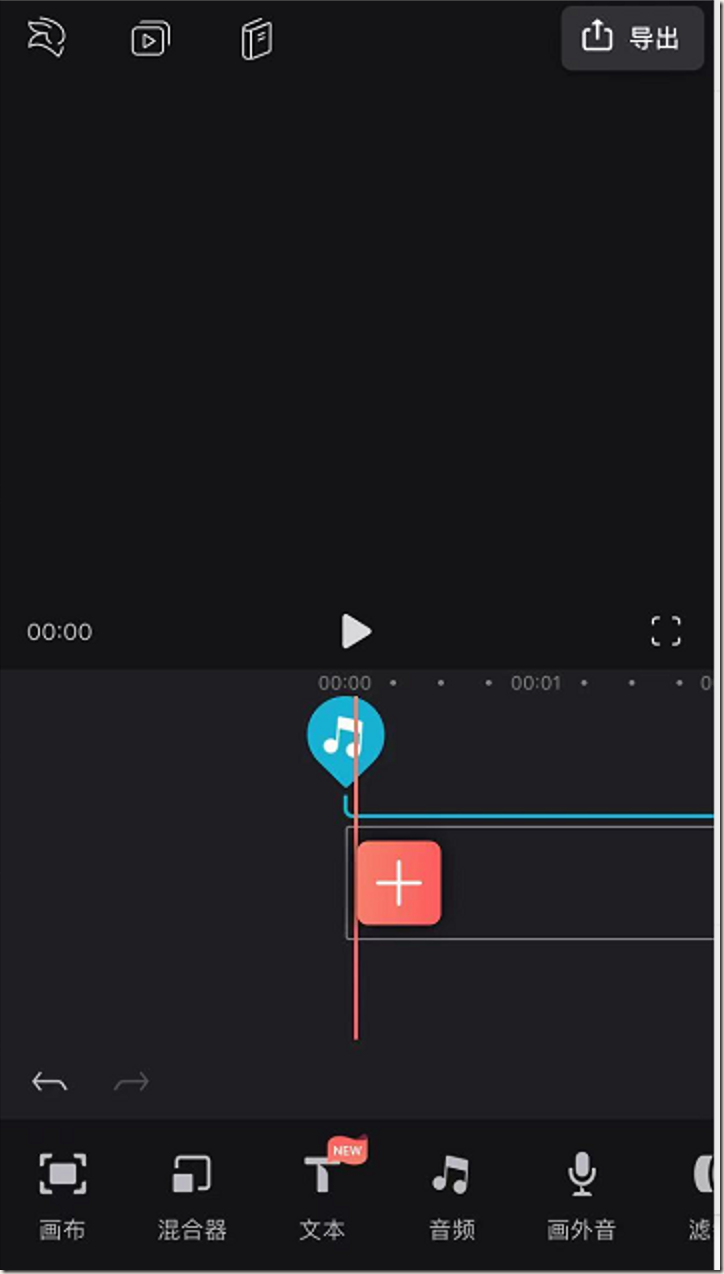Image resolution: width=724 pixels, height=1274 pixels.
Task: Play the video preview
Action: click(x=355, y=631)
